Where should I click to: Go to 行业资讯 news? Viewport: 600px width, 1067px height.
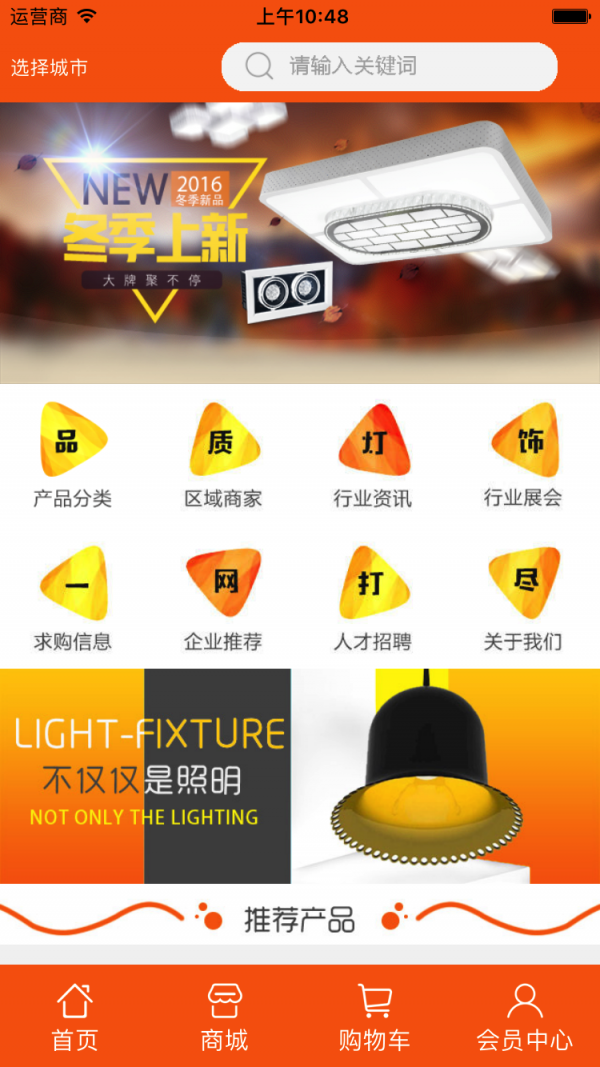(x=373, y=456)
